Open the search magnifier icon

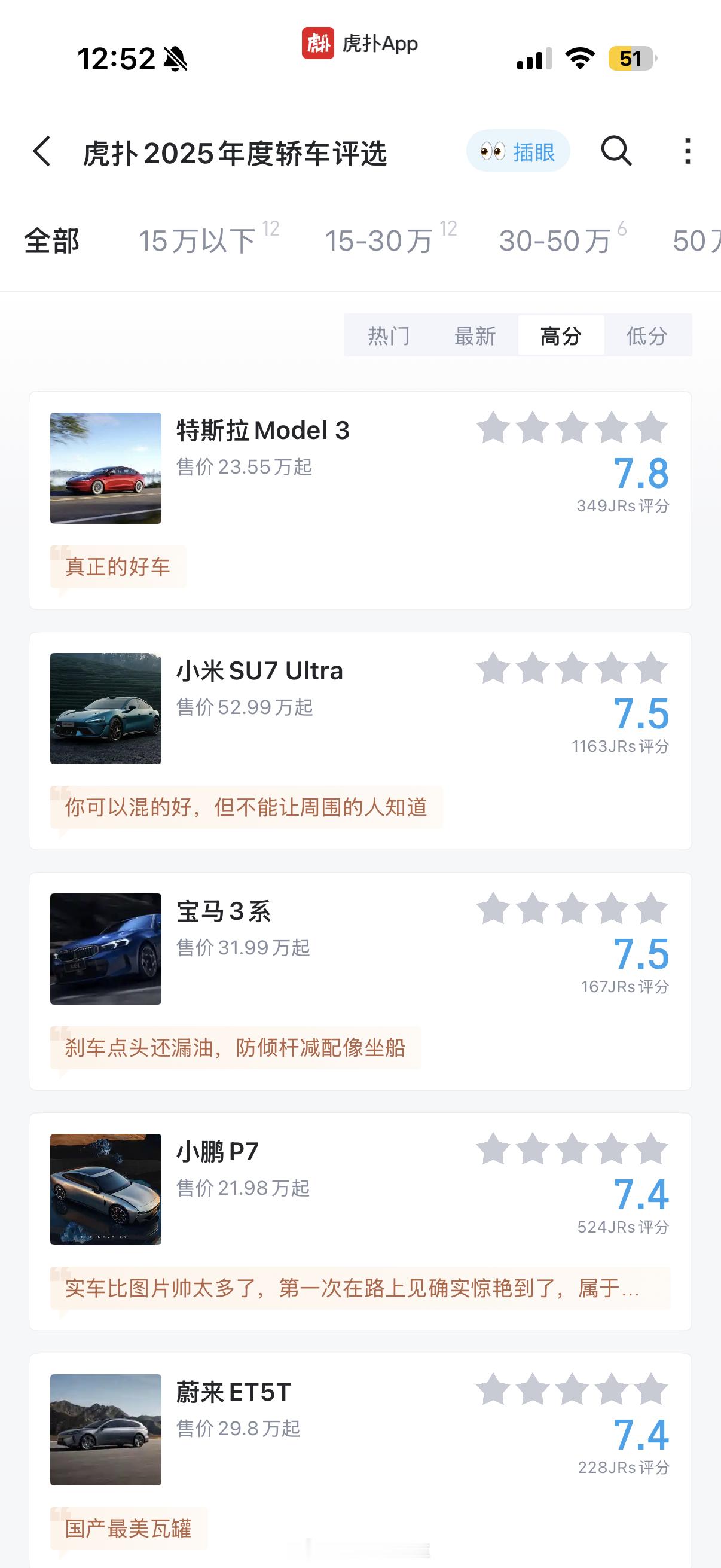click(x=616, y=151)
